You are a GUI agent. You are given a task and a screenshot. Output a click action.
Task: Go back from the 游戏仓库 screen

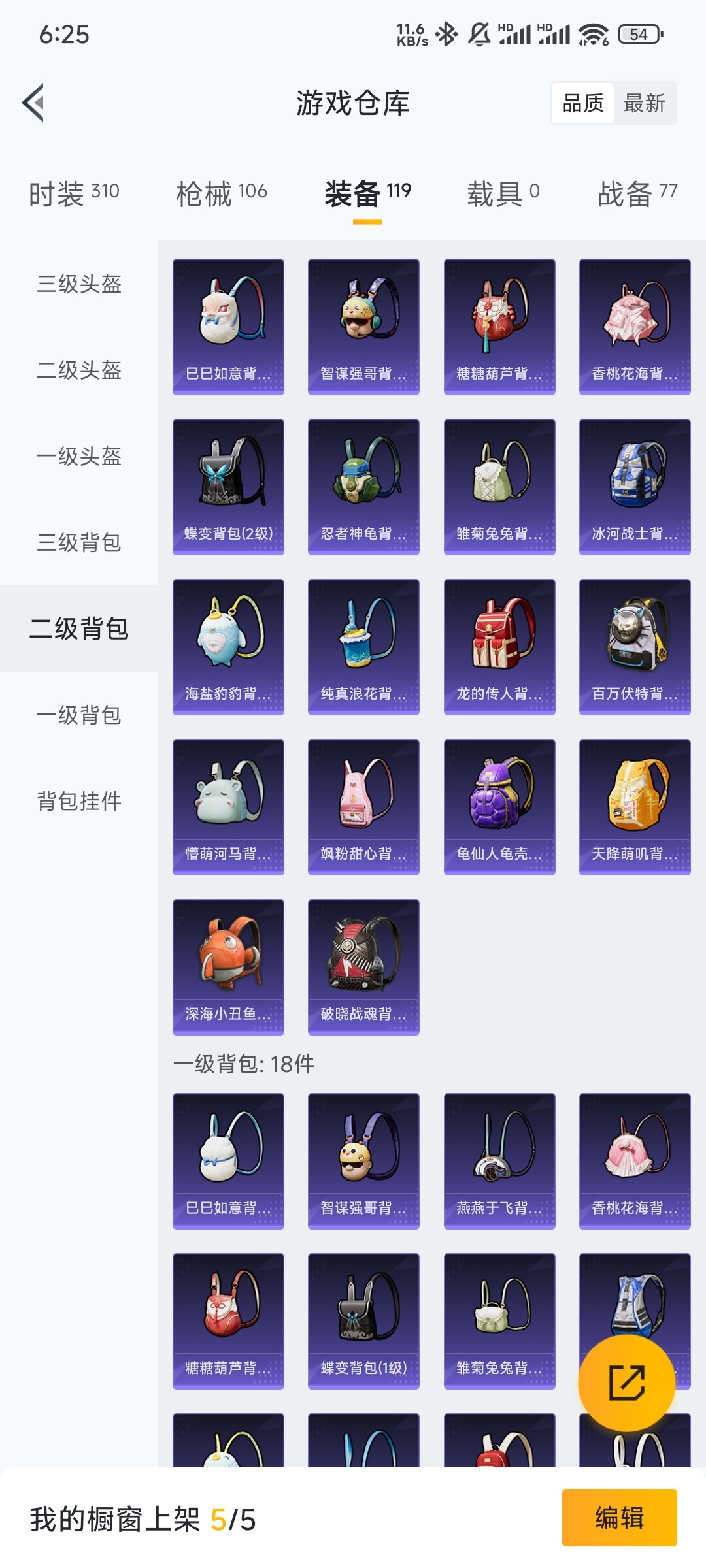pyautogui.click(x=34, y=103)
